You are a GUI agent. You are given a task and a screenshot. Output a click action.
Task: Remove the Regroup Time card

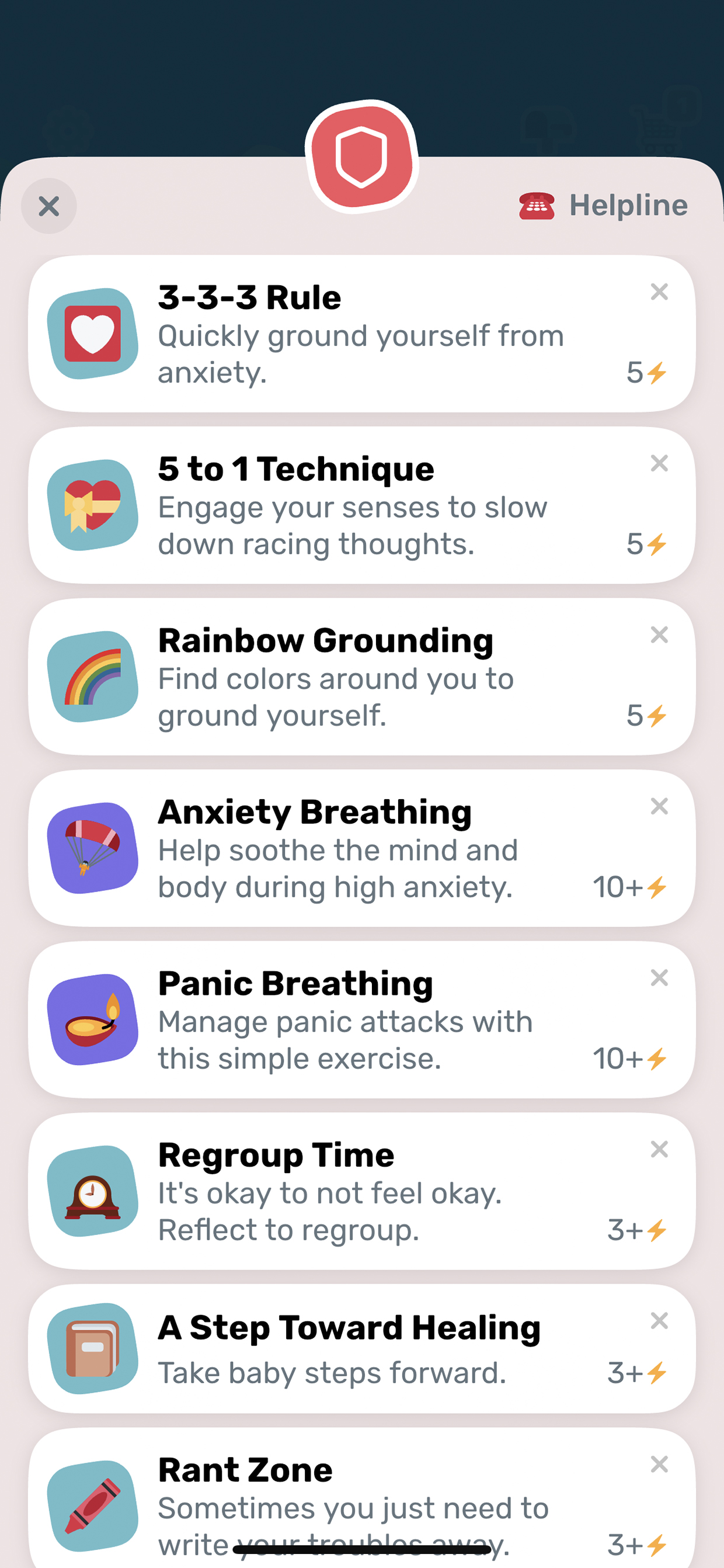(660, 1150)
